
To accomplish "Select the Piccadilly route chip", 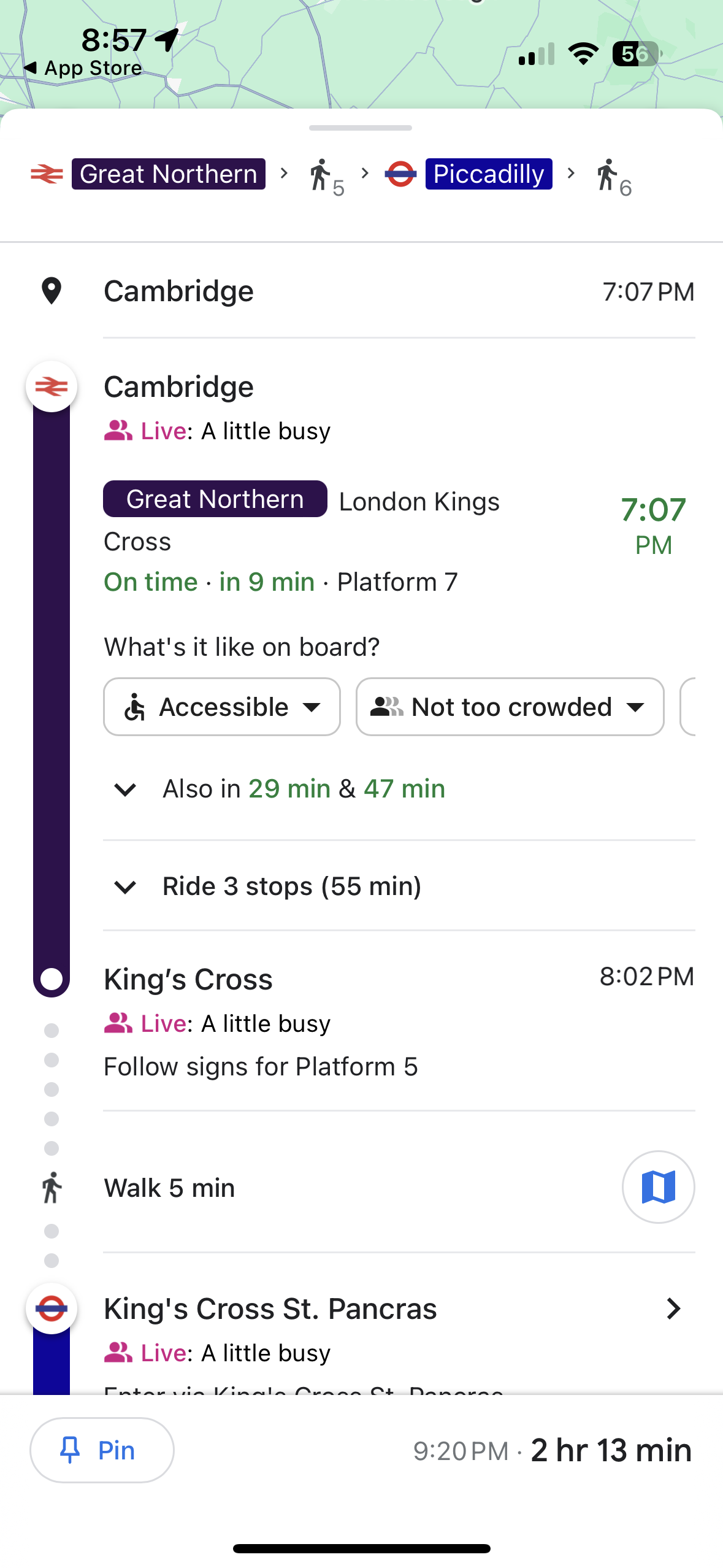I will pos(488,174).
